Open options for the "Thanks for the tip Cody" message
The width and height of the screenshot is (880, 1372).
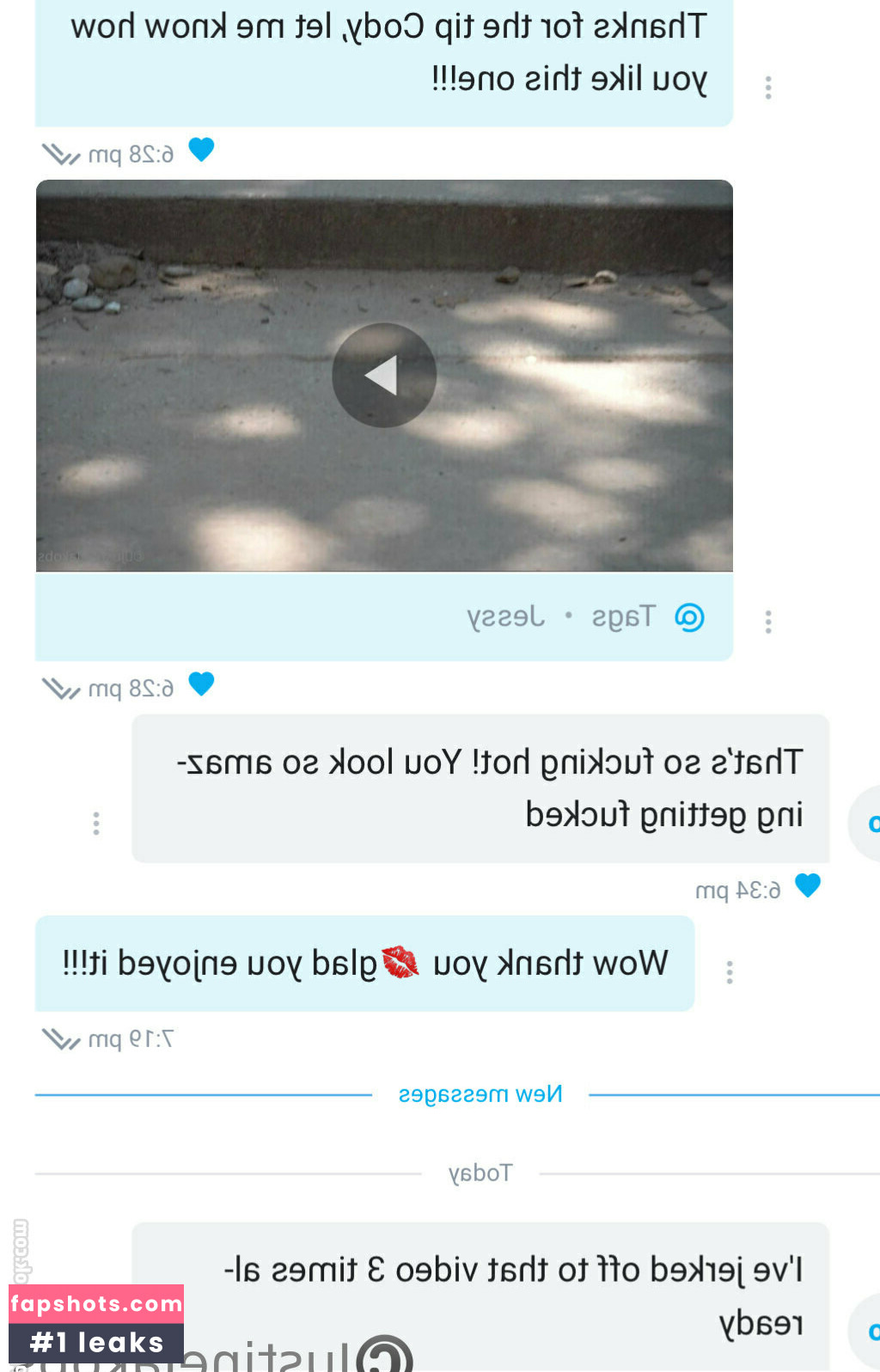pos(768,87)
